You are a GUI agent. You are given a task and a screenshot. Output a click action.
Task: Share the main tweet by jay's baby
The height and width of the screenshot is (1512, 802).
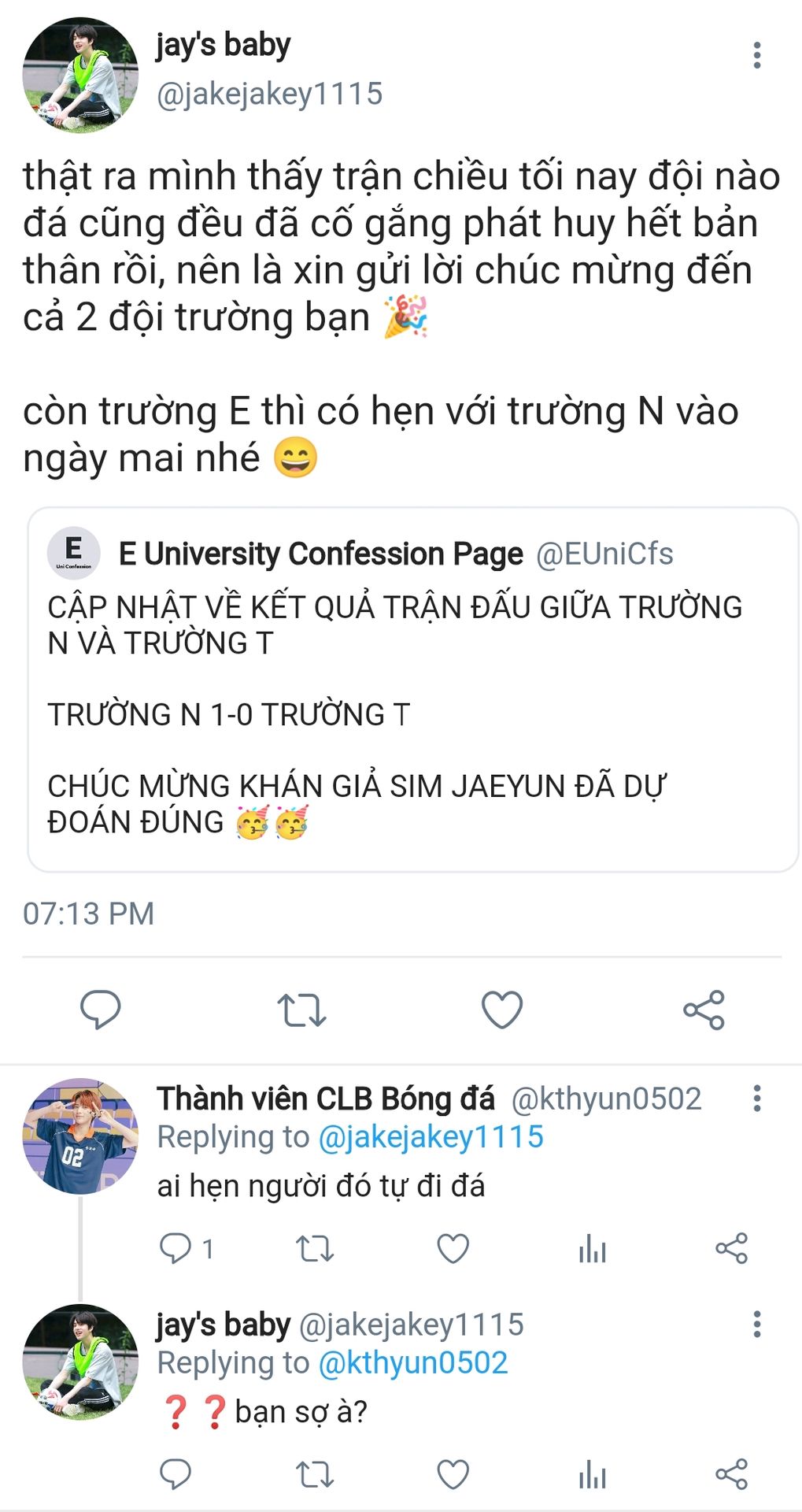coord(704,1010)
